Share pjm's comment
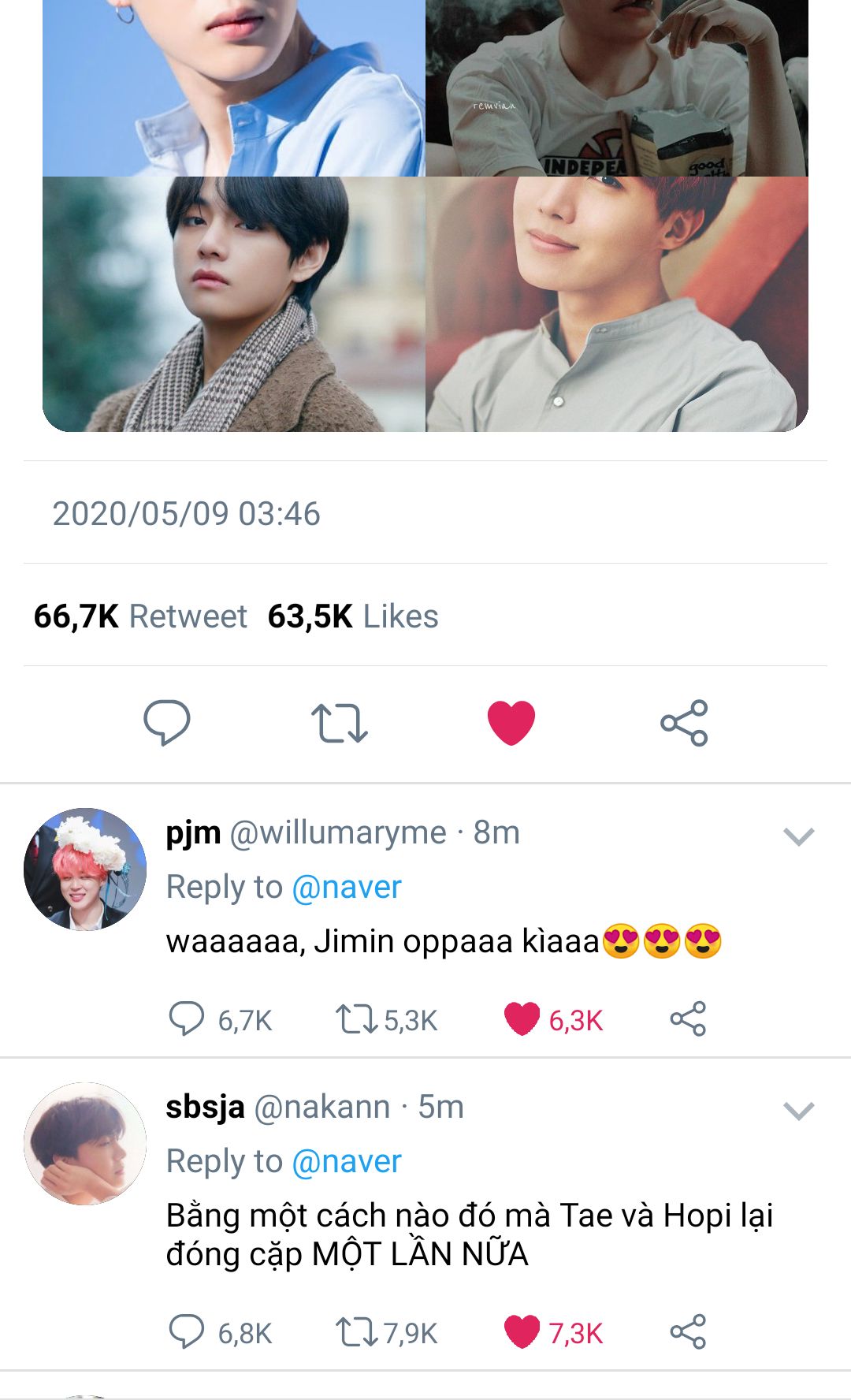 pos(688,1018)
